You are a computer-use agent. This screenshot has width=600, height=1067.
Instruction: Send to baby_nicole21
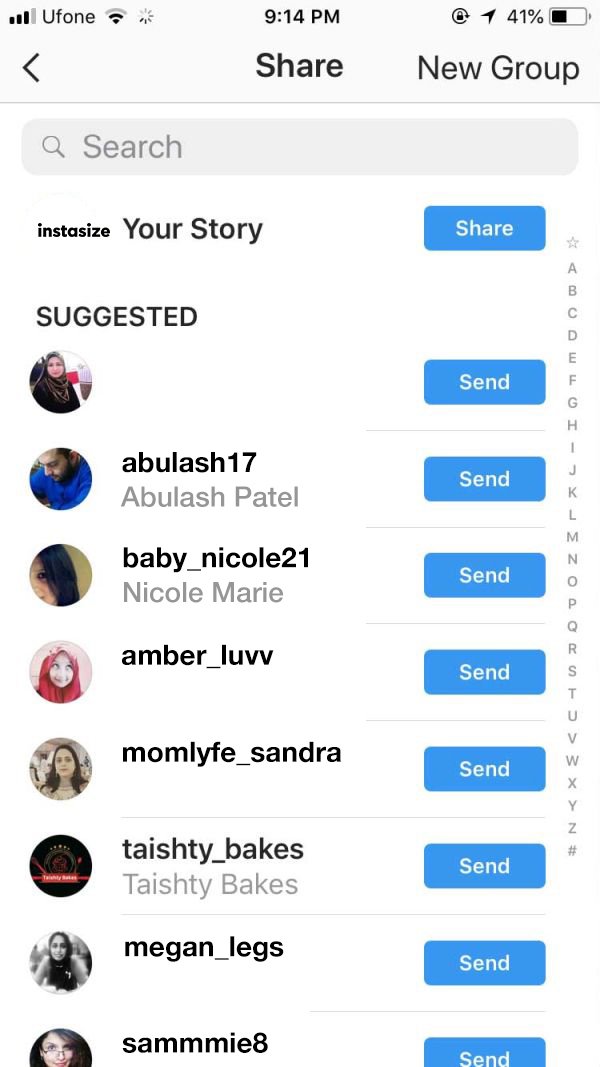(484, 575)
